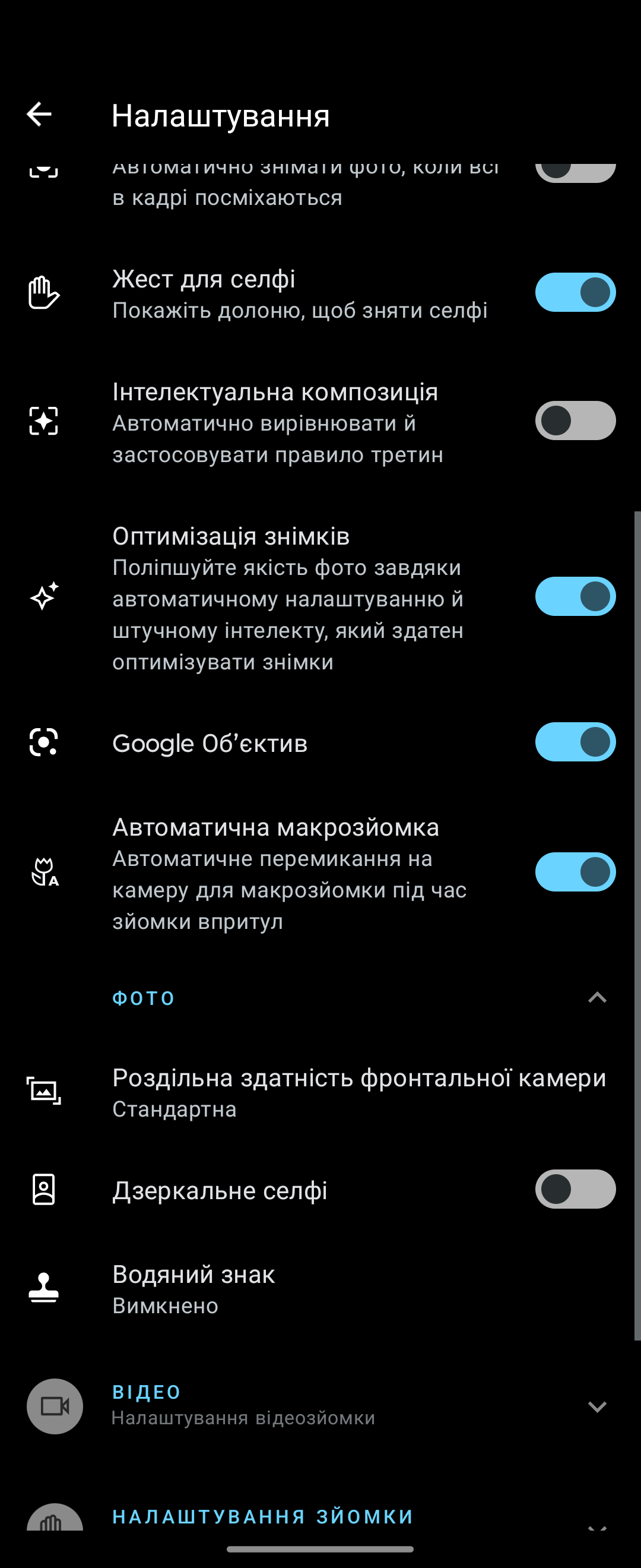Viewport: 641px width, 1568px height.
Task: Turn off Оптимізація знімків
Action: coord(575,596)
